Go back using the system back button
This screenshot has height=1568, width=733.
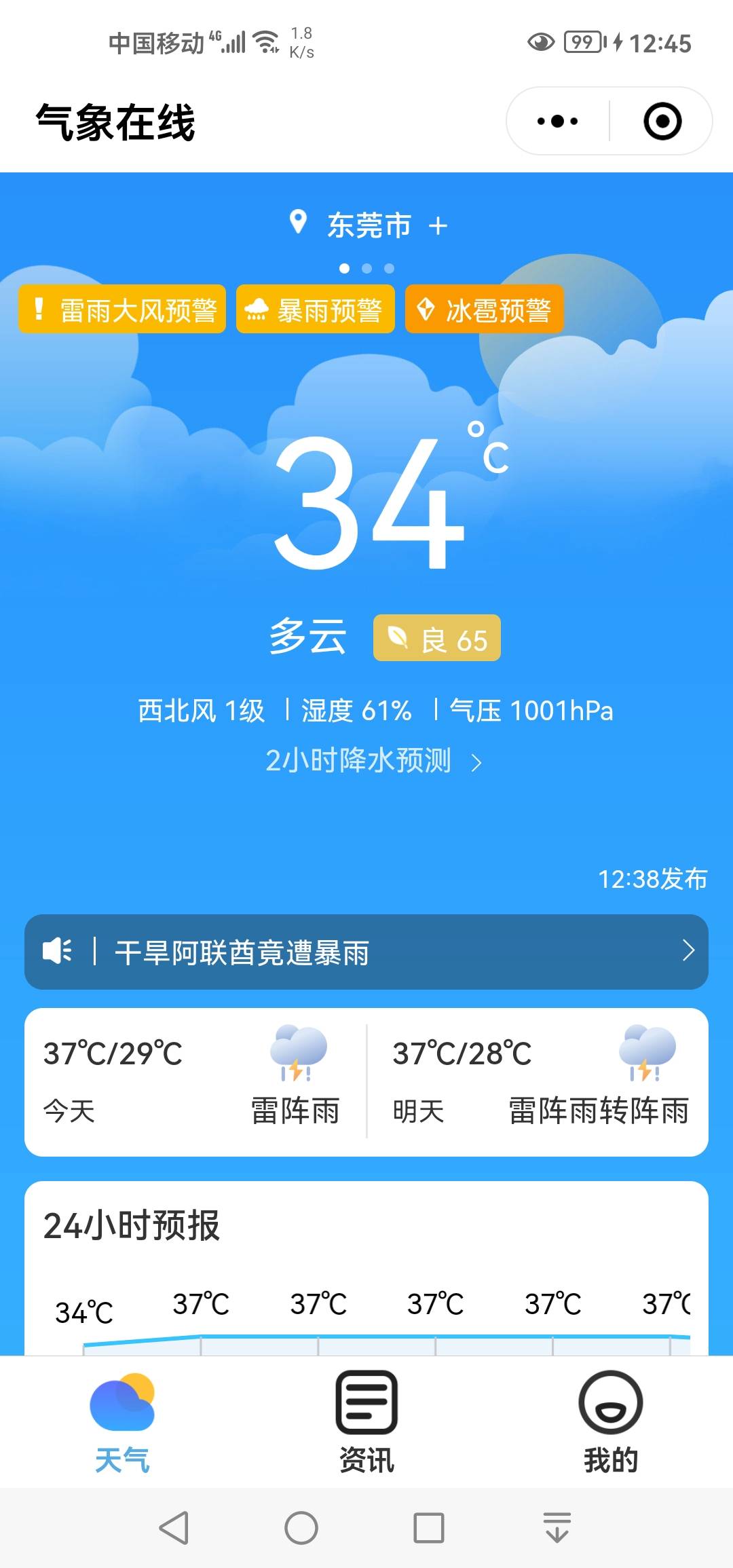click(174, 1528)
